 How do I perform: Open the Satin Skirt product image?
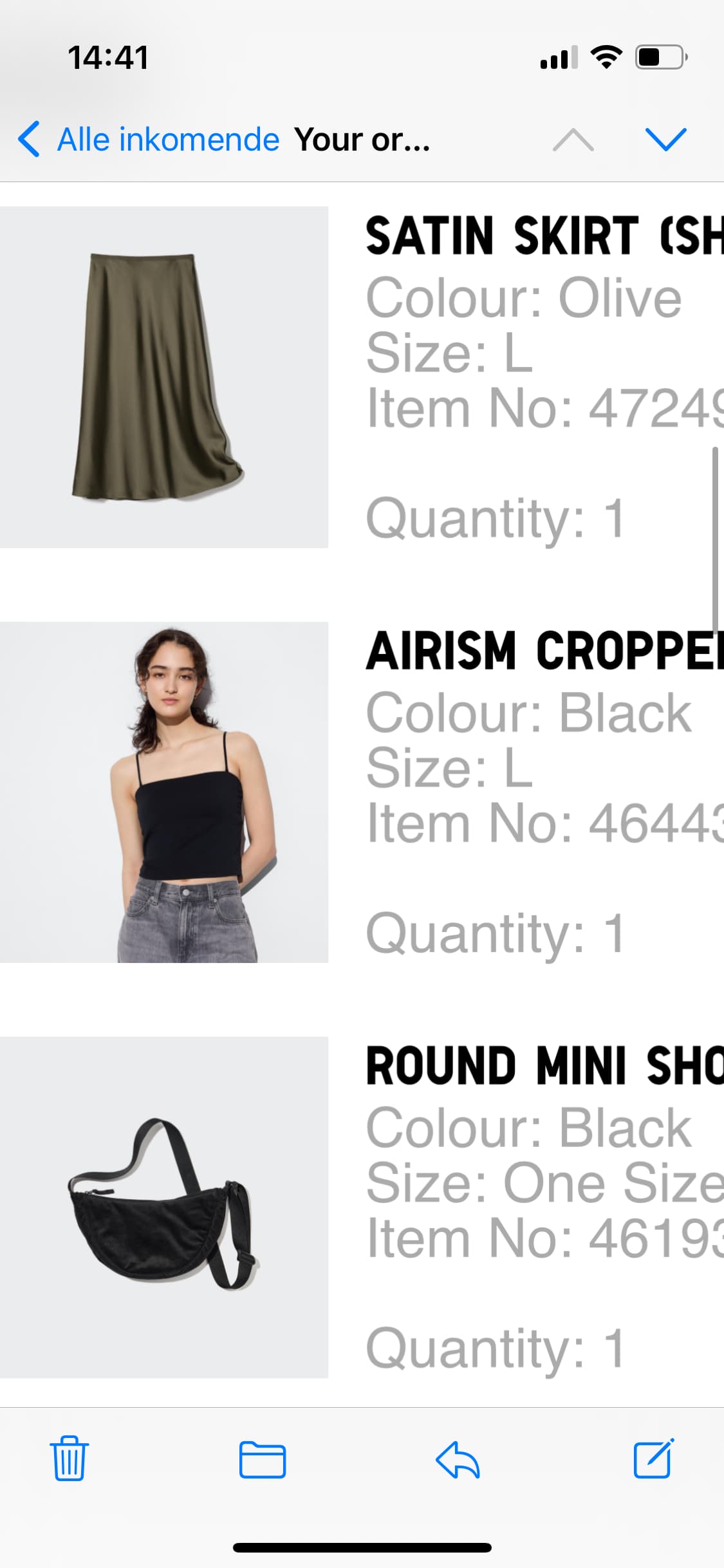tap(164, 377)
